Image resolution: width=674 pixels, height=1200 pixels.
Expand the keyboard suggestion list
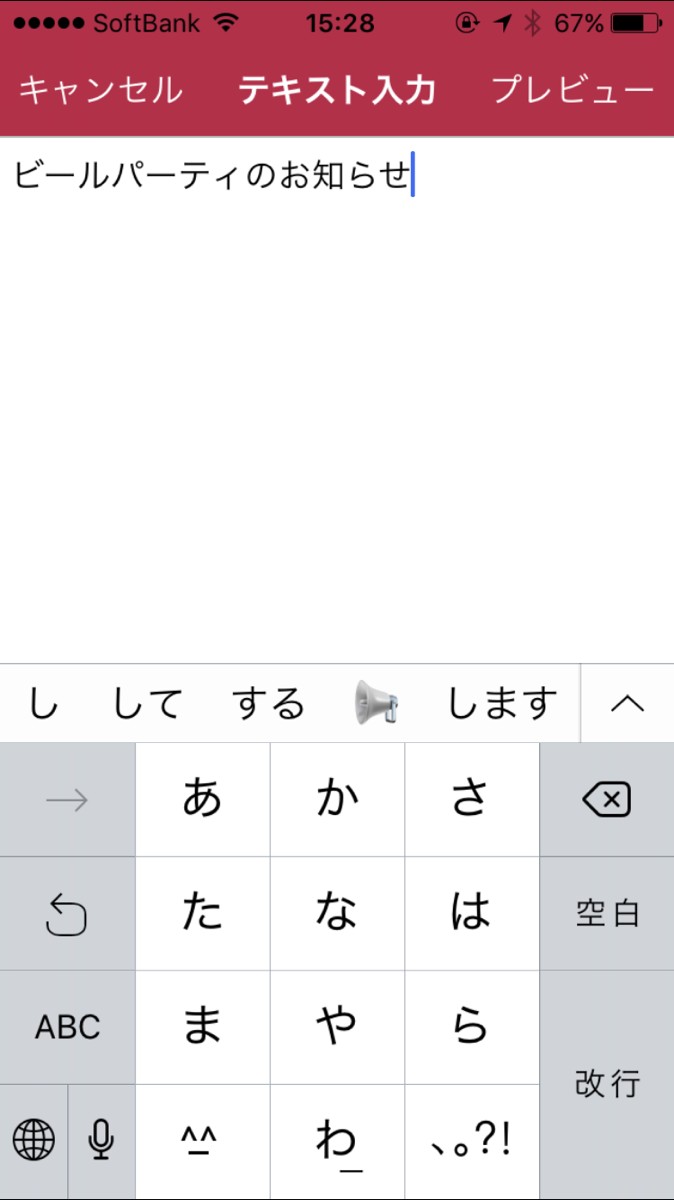627,704
